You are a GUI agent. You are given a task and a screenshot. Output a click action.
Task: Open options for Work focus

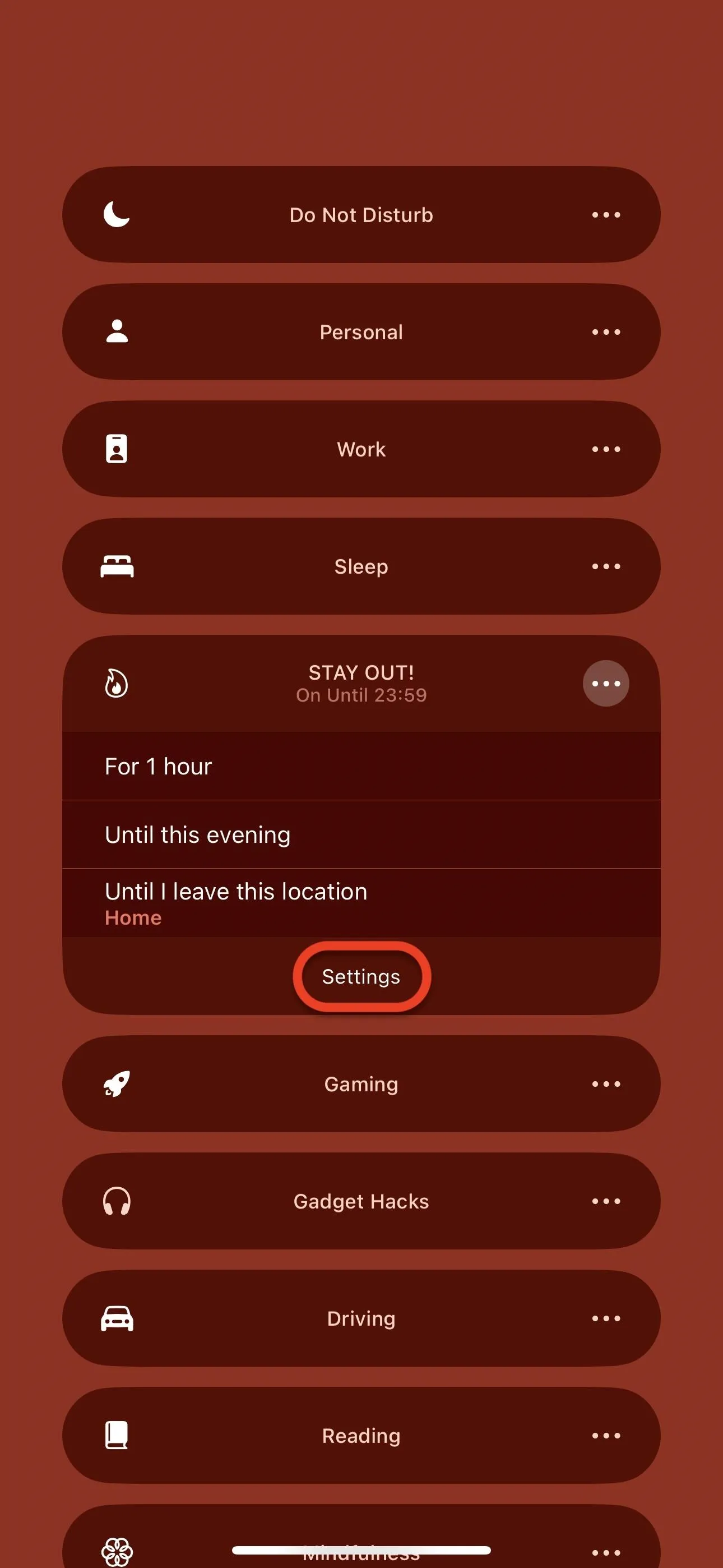pyautogui.click(x=606, y=449)
